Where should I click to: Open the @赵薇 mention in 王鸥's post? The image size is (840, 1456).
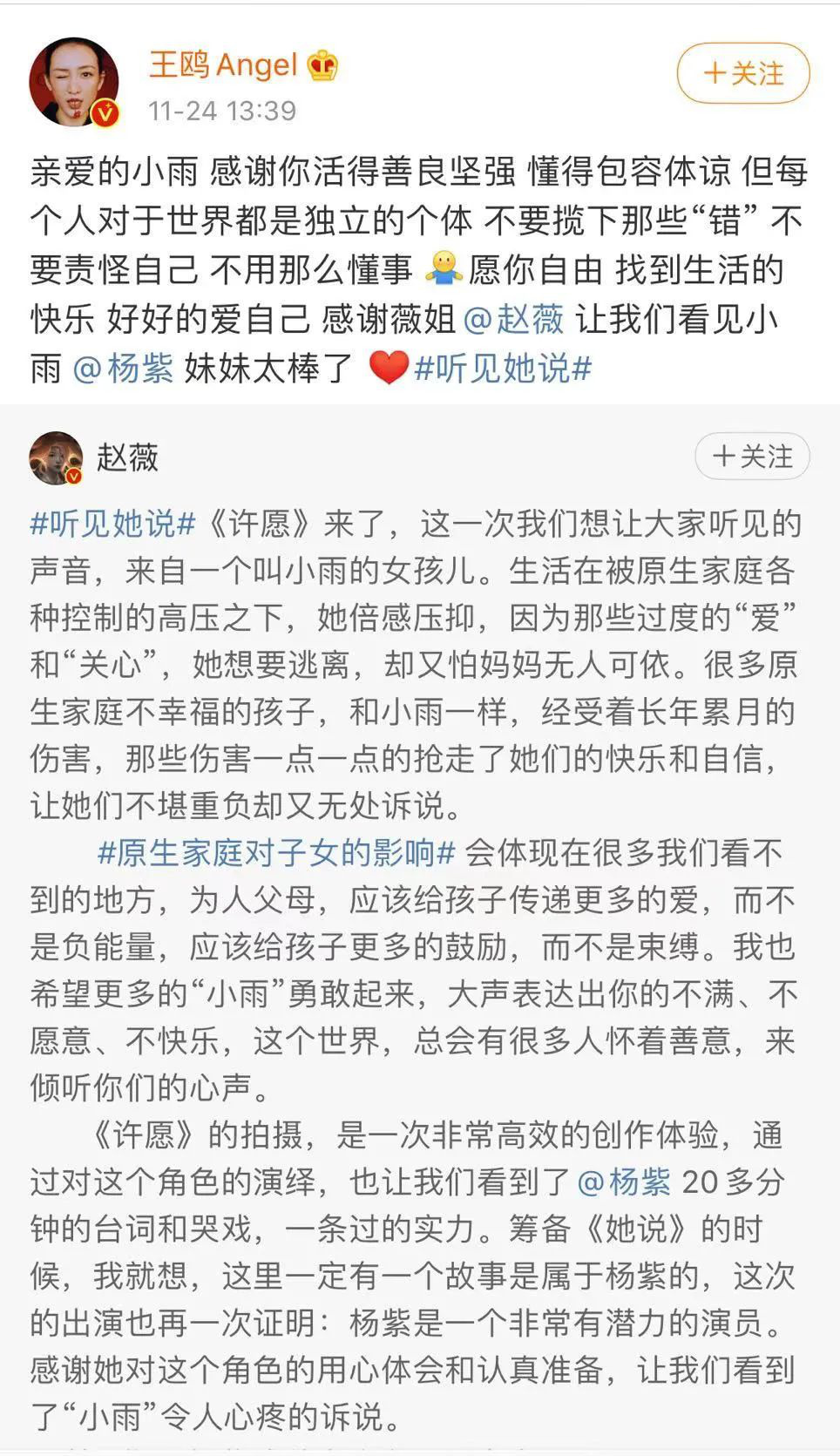click(514, 320)
